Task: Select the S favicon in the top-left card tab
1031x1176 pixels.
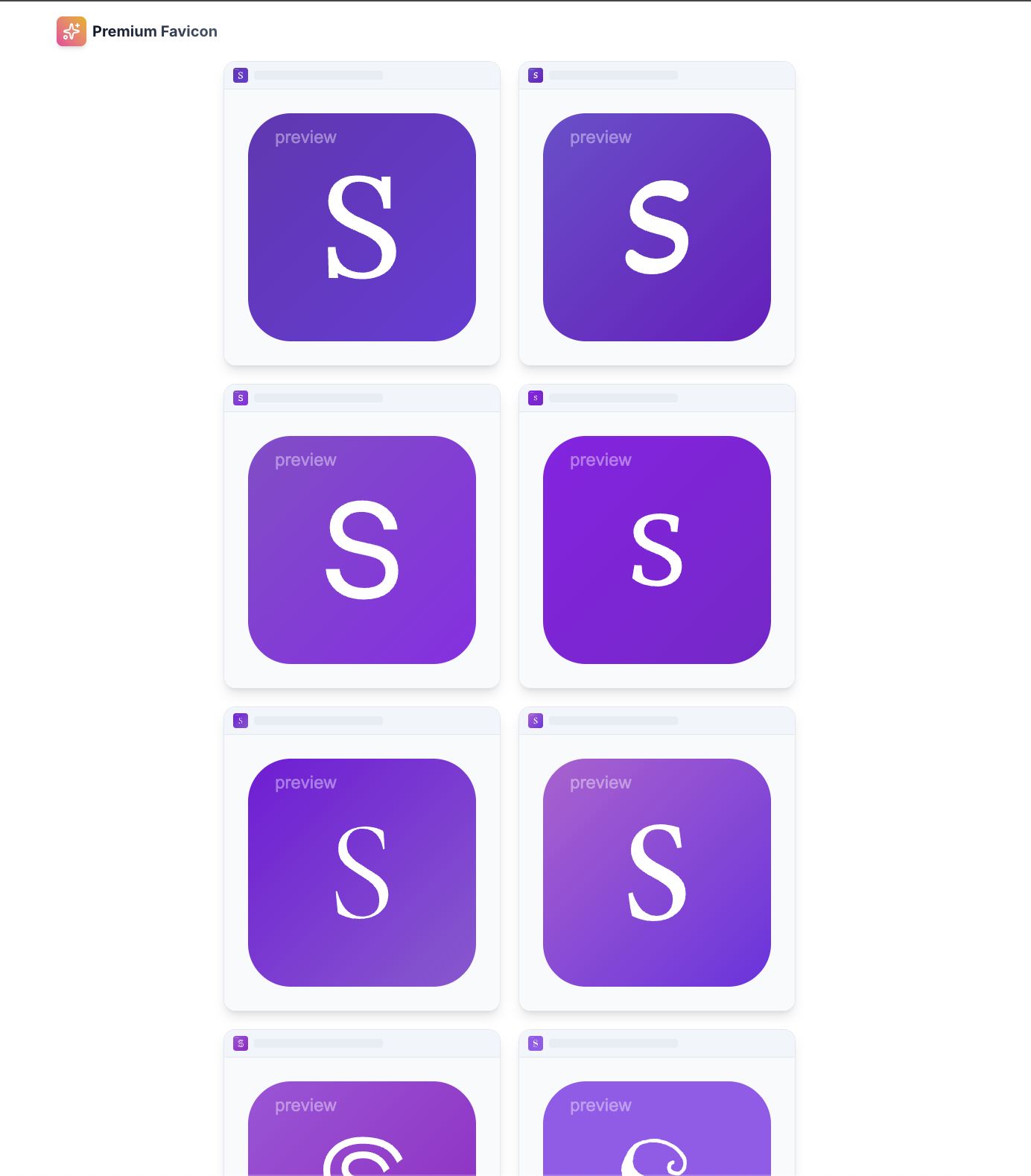Action: click(240, 75)
